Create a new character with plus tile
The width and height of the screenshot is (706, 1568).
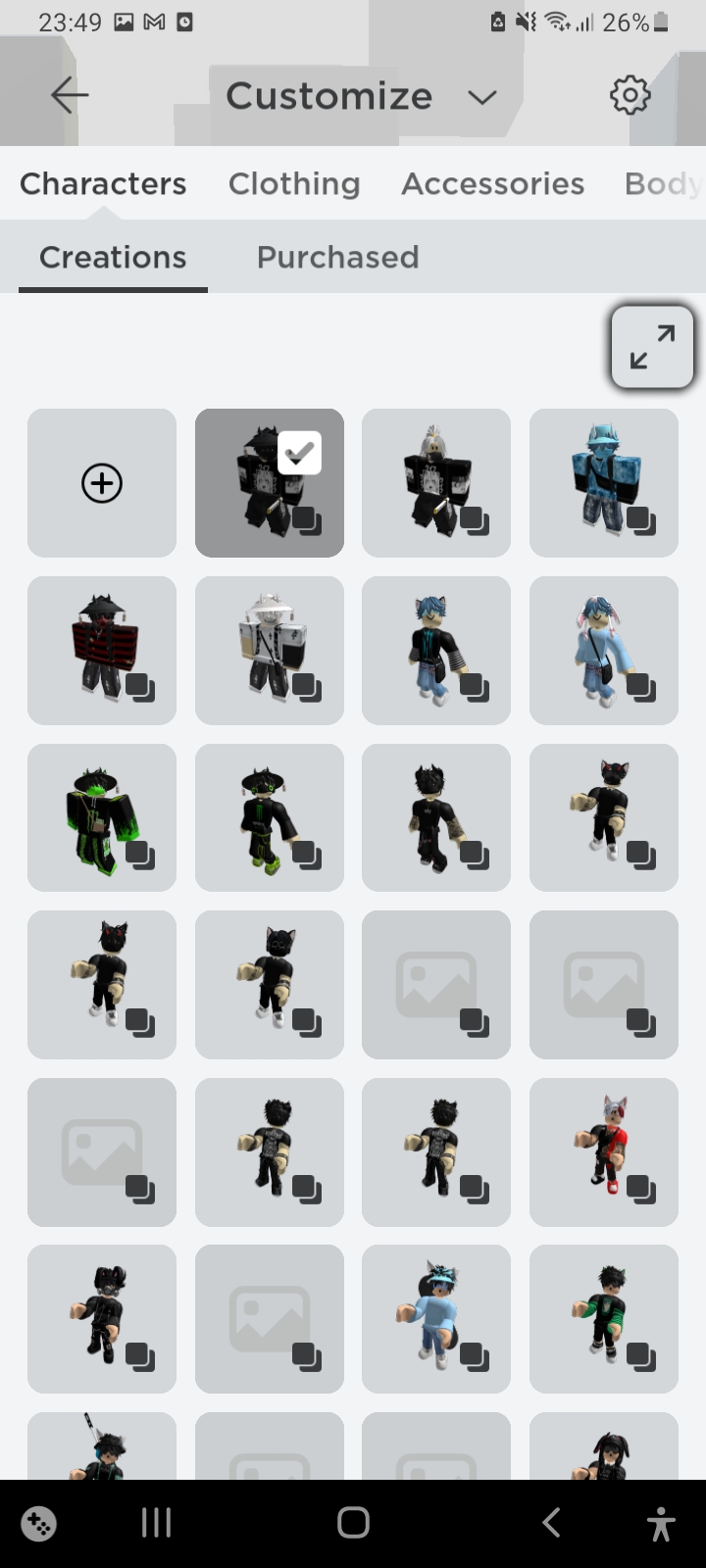102,483
